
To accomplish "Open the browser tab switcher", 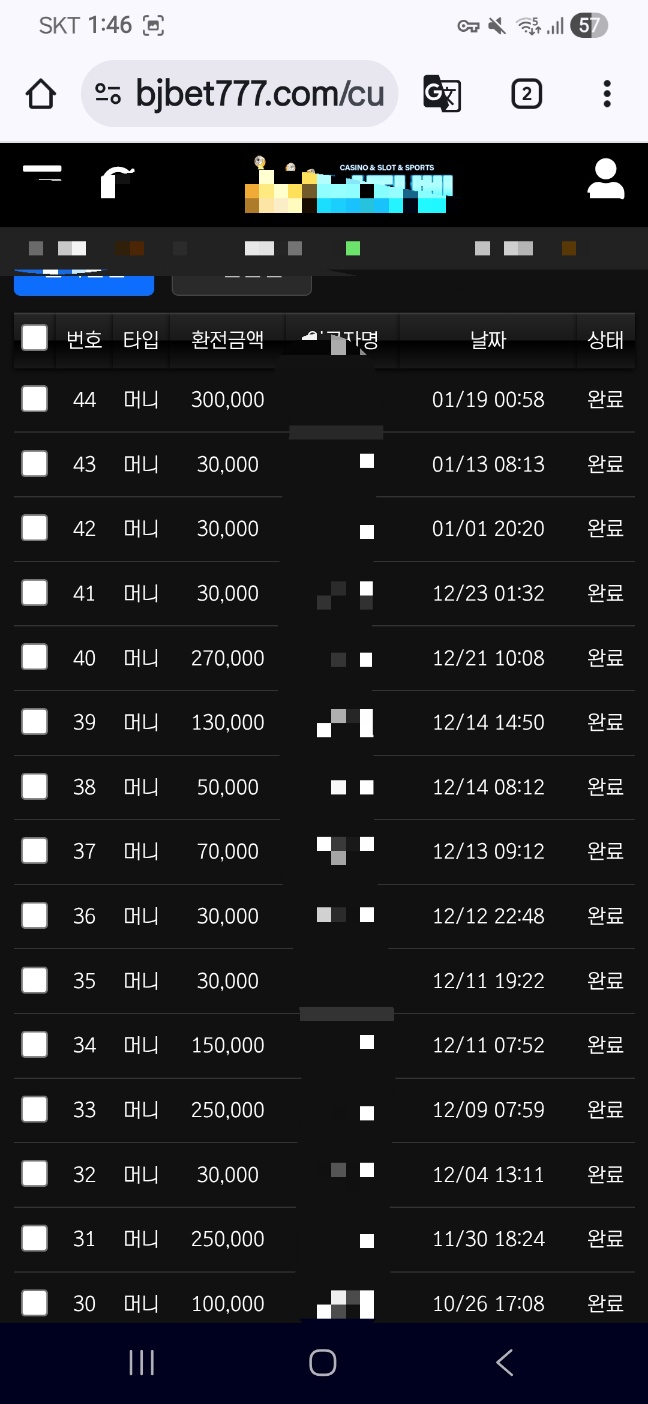I will [526, 94].
